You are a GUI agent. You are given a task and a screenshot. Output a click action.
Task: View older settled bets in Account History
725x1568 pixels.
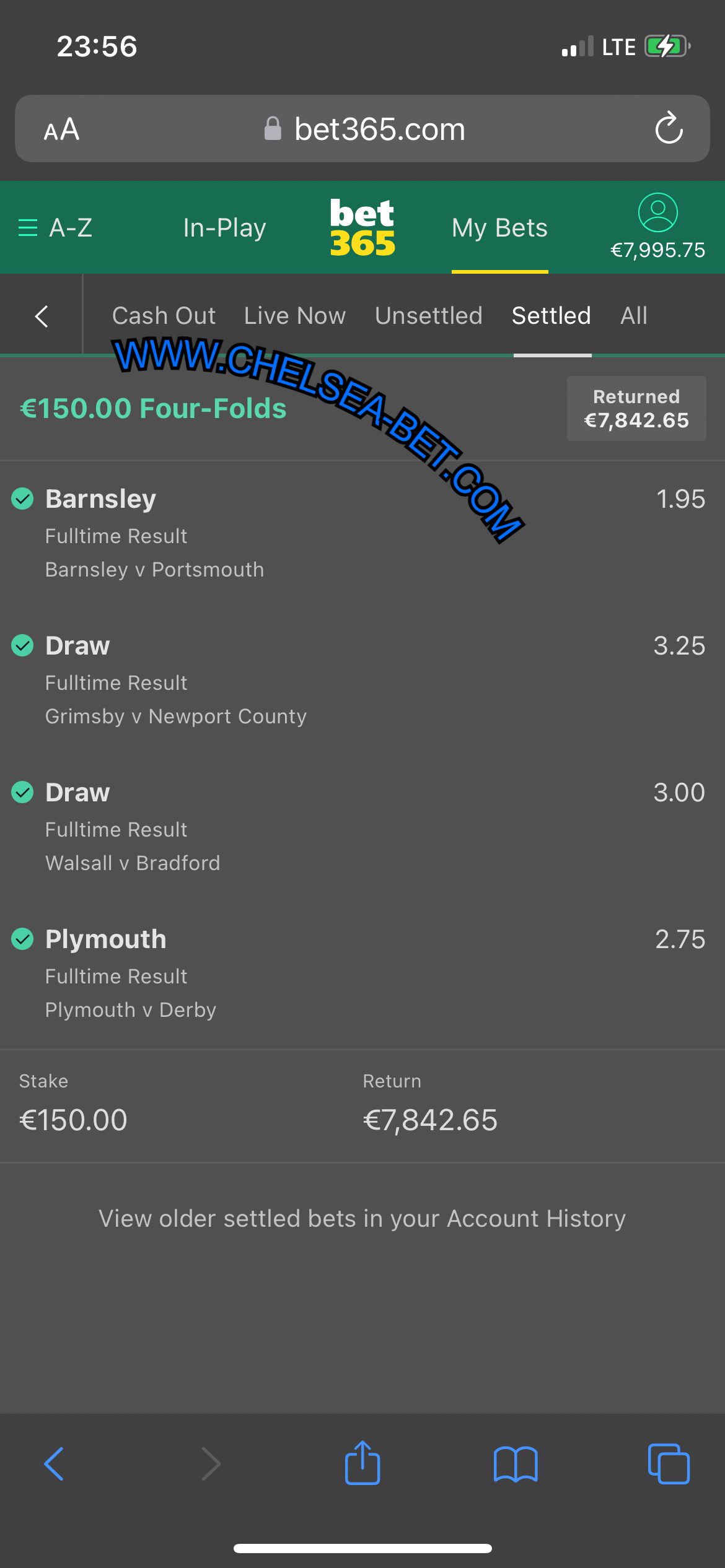[362, 1218]
